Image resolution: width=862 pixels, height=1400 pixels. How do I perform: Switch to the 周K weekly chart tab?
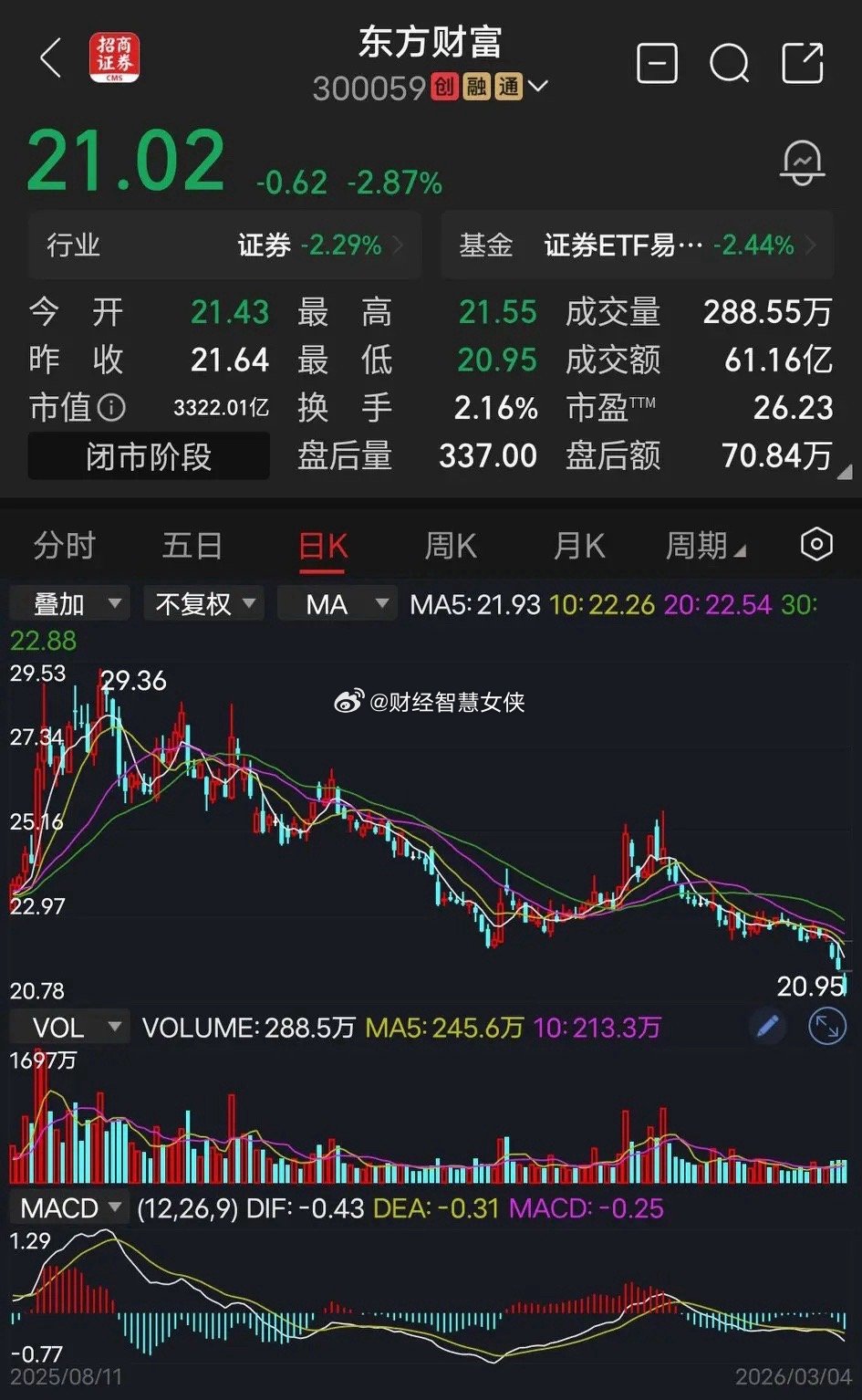[x=450, y=545]
